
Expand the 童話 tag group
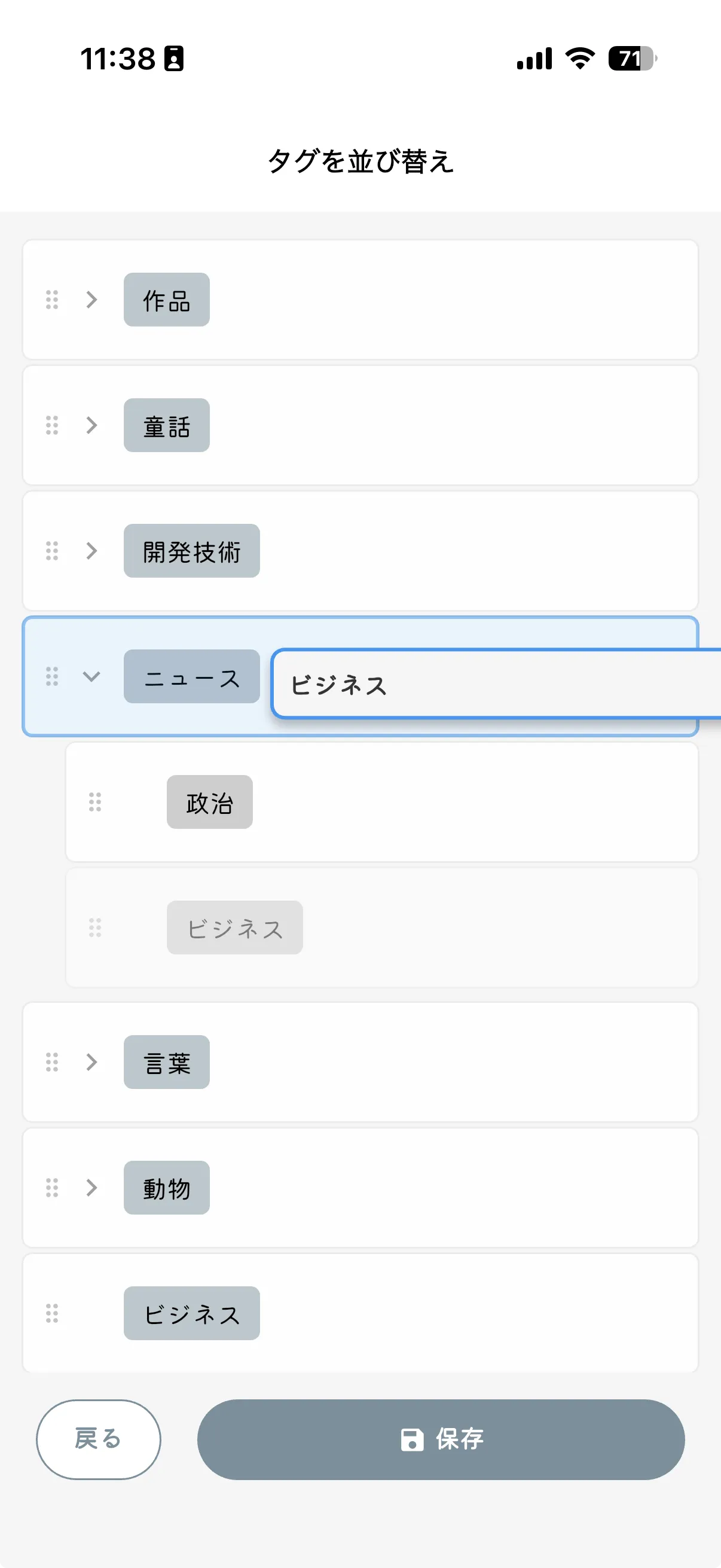pyautogui.click(x=92, y=425)
